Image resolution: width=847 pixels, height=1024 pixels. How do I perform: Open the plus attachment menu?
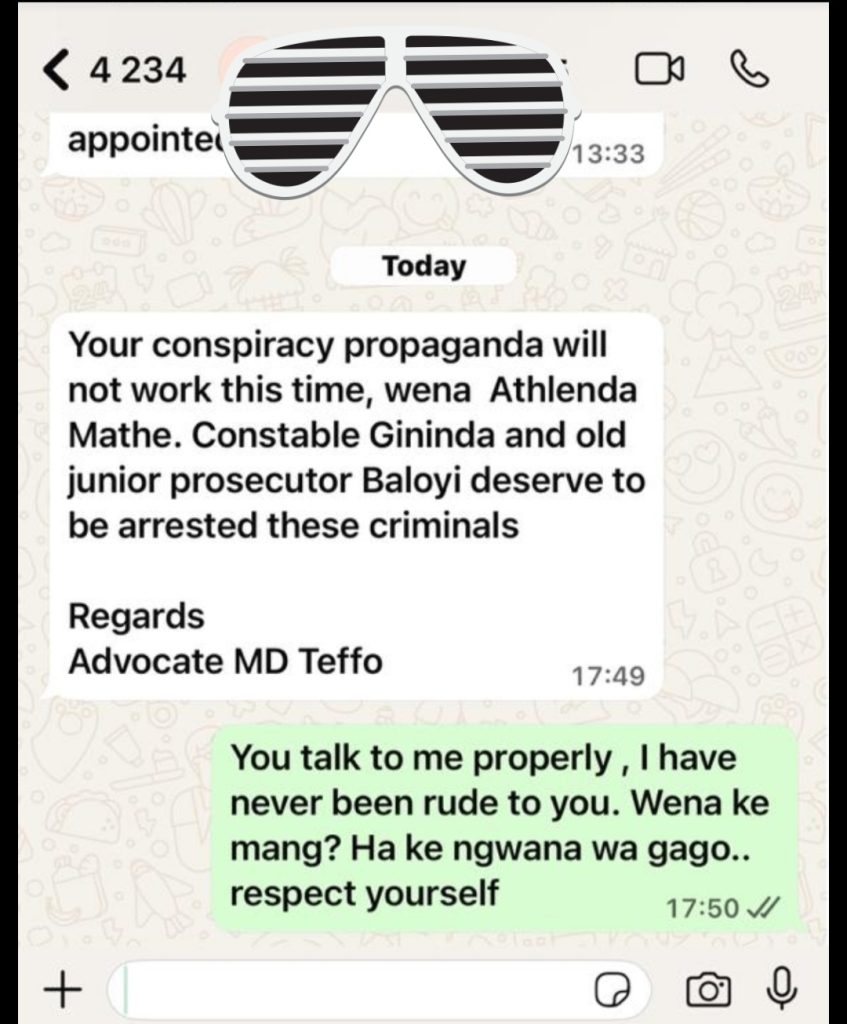point(62,990)
